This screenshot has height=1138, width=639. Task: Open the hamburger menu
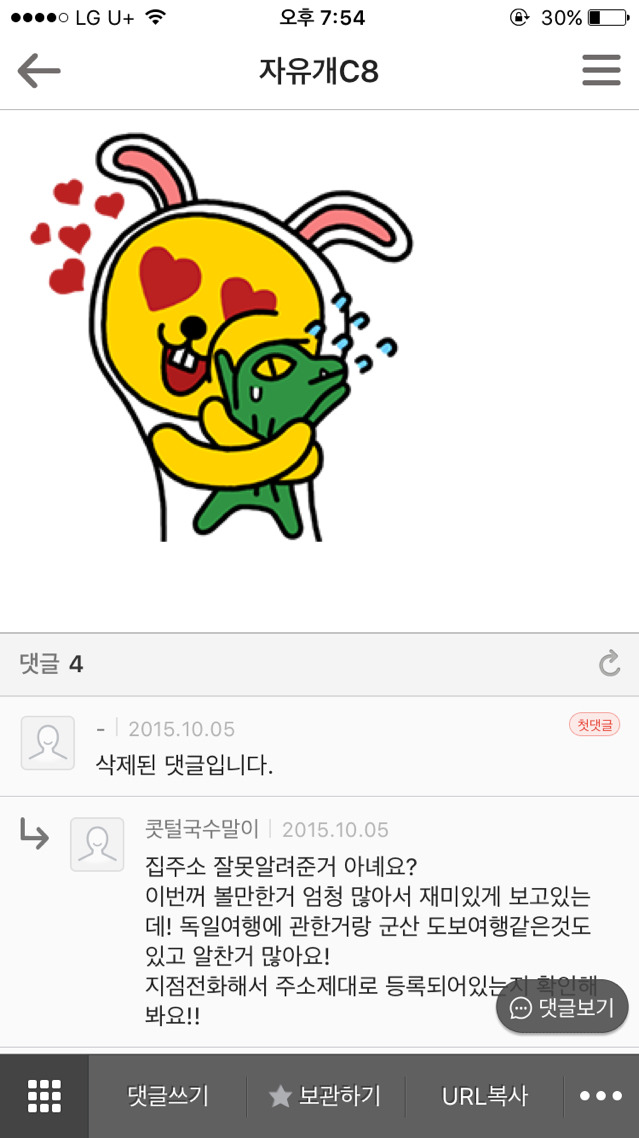[601, 71]
